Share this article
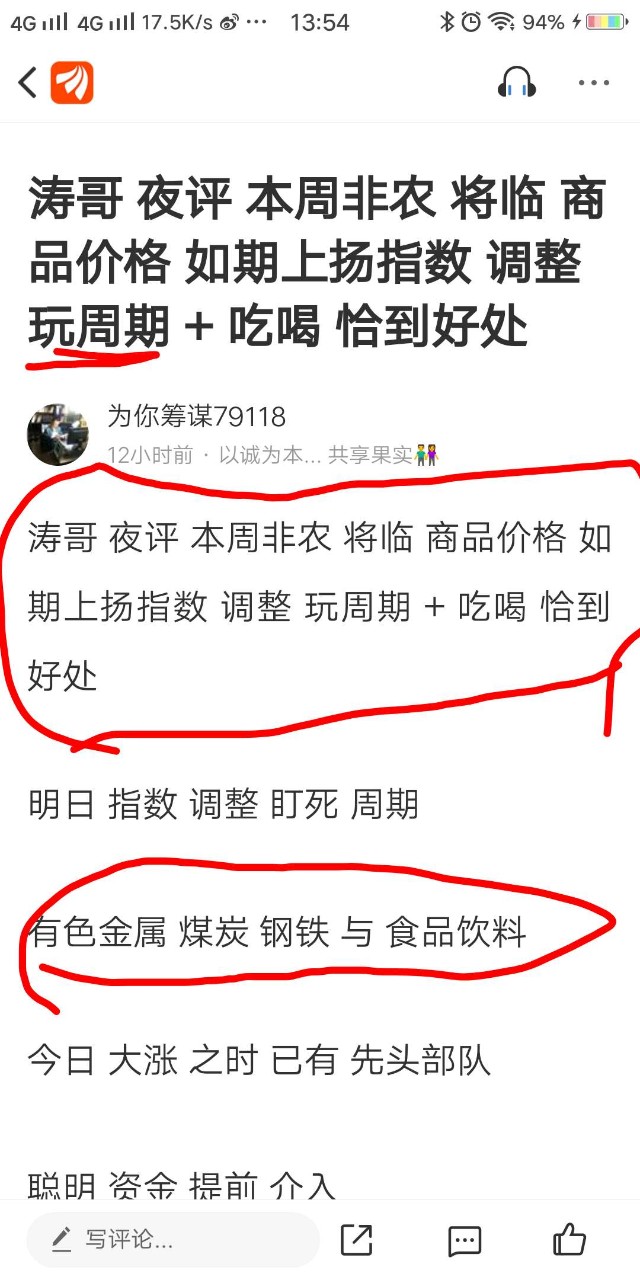Screen dimensions: 640x1280 click(357, 1240)
